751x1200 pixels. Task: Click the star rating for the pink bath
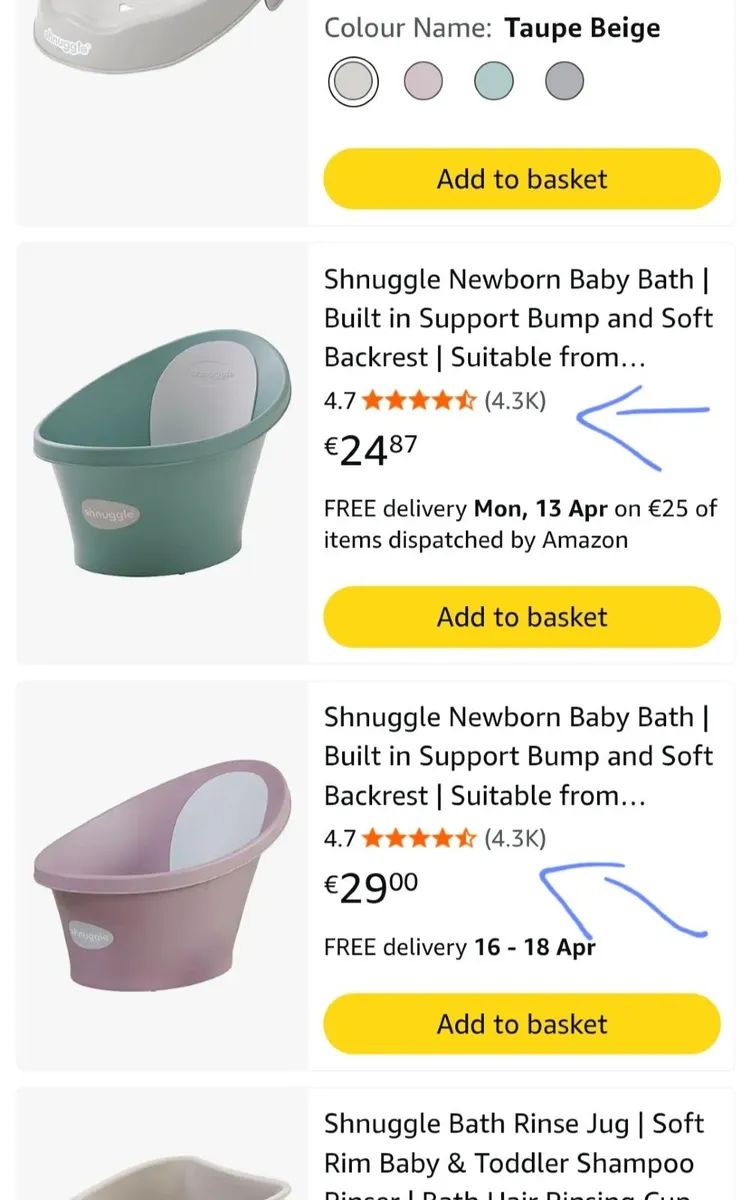click(418, 838)
